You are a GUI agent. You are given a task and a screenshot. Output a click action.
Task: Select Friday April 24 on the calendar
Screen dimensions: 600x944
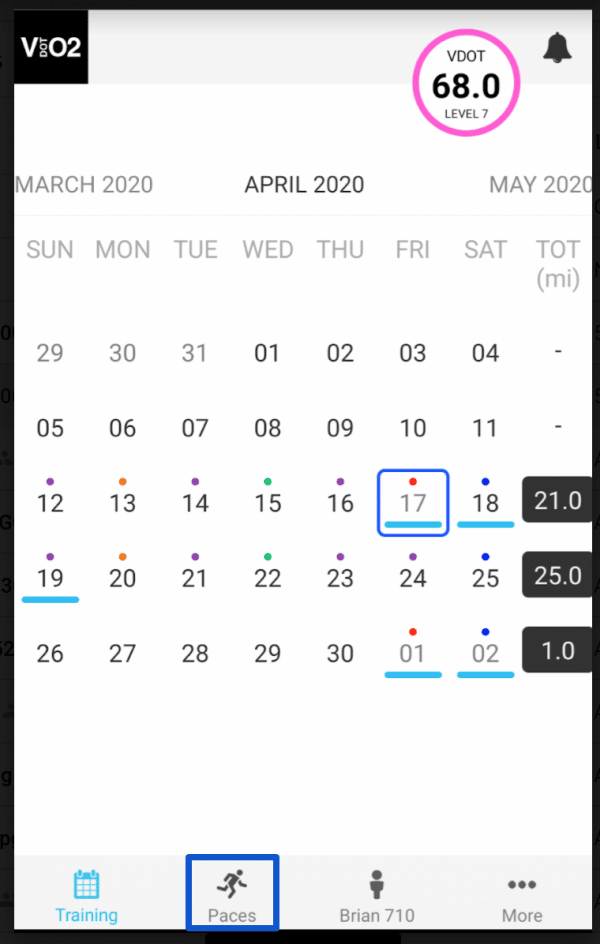pos(413,578)
